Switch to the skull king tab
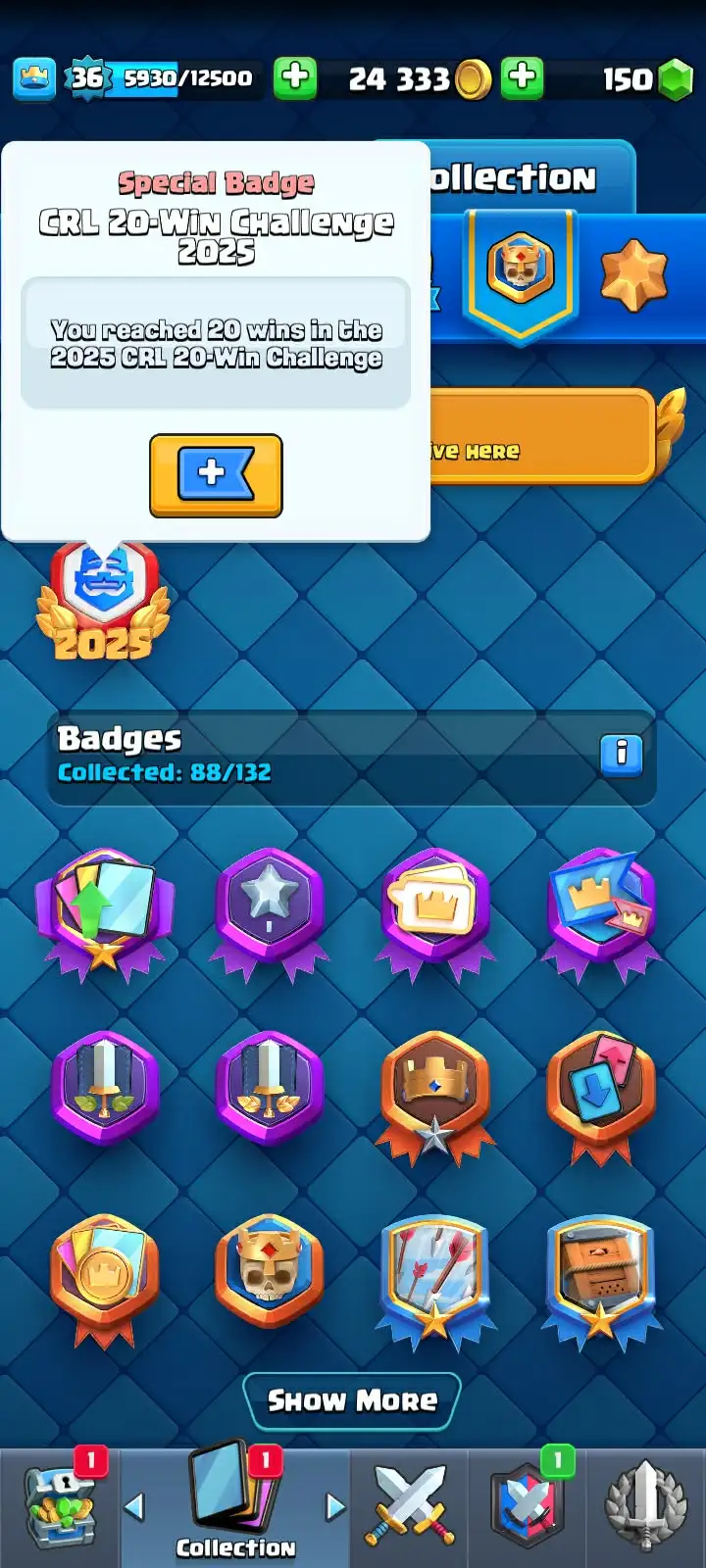Image resolution: width=706 pixels, height=1568 pixels. pyautogui.click(x=520, y=269)
